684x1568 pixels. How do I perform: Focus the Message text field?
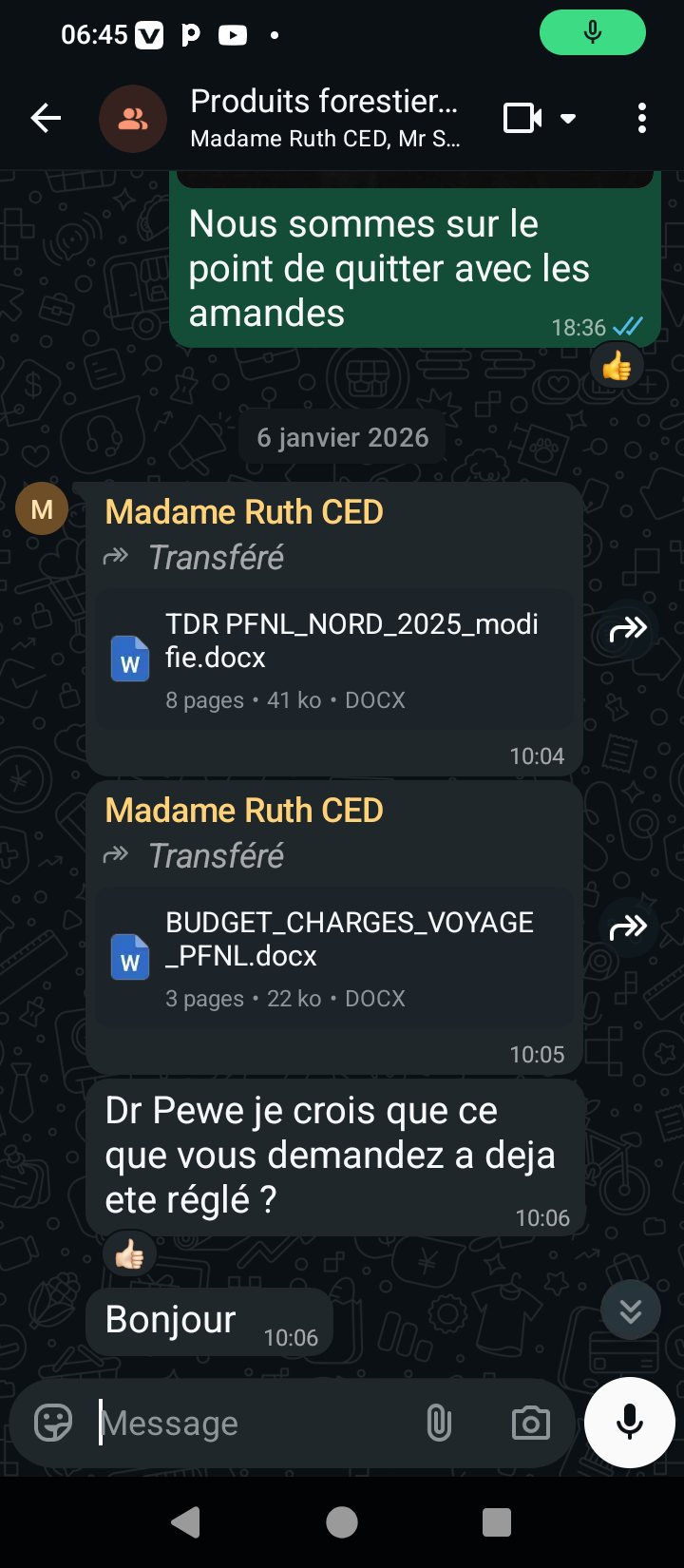tap(256, 1423)
